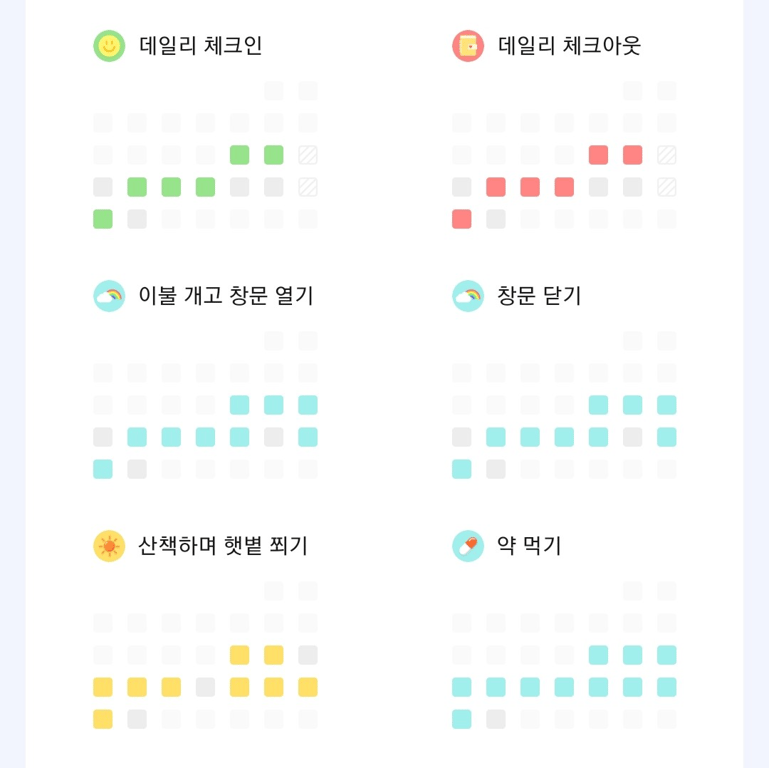Open the 산책하며 햇볕 쬐기 habit card
The height and width of the screenshot is (768, 769).
click(x=222, y=546)
